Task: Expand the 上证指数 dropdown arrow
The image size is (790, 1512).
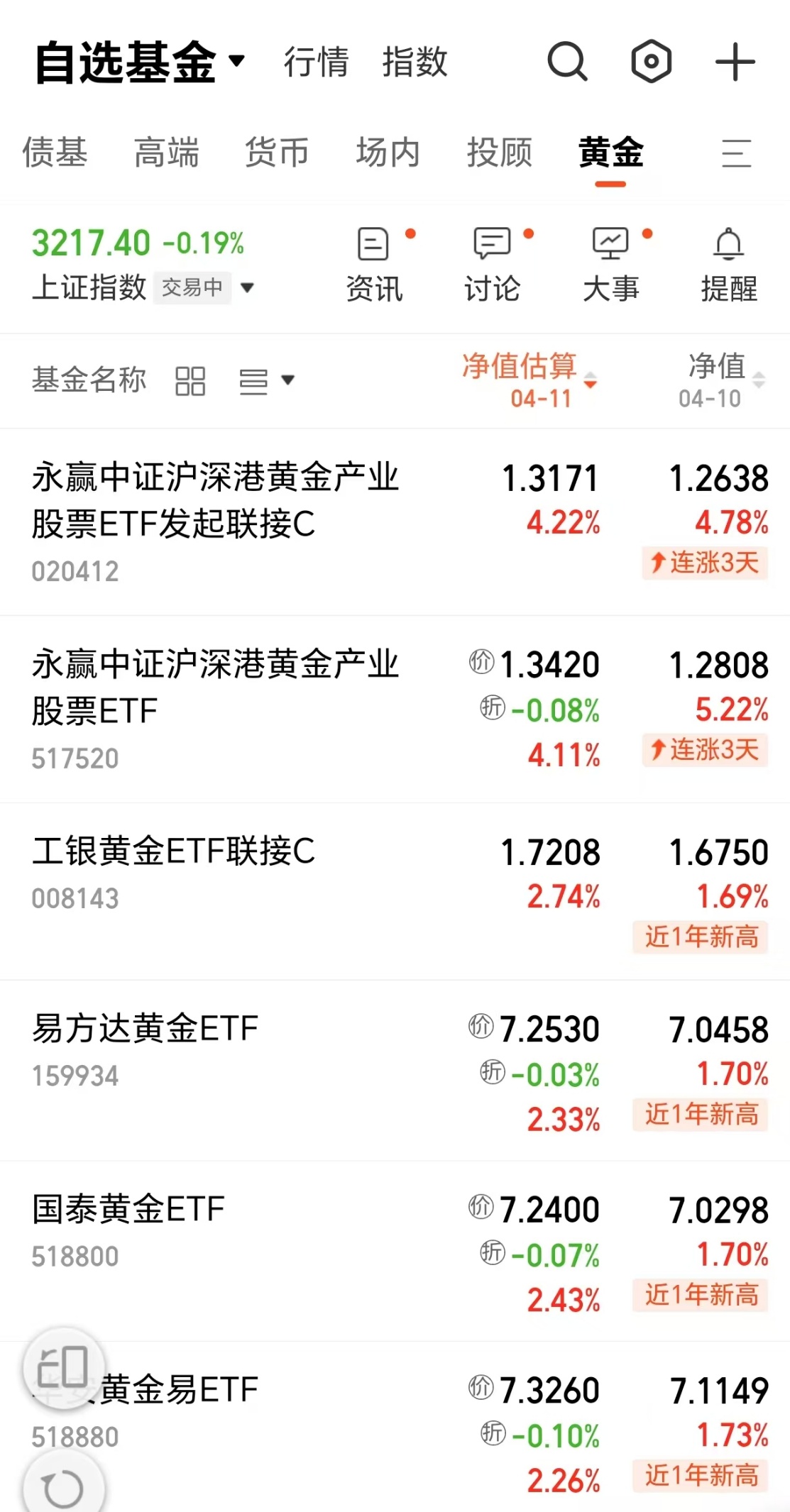Action: (x=247, y=289)
